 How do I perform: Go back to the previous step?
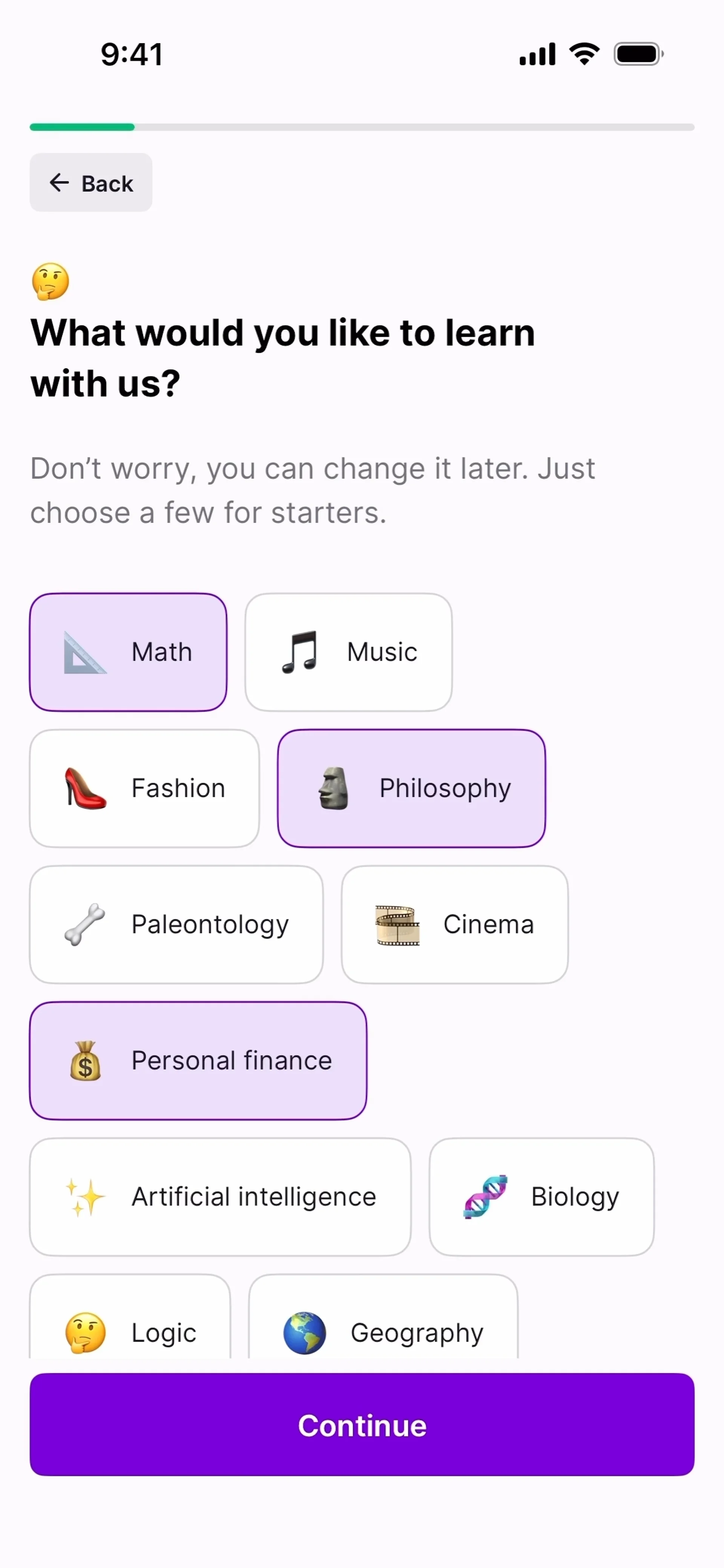point(91,182)
